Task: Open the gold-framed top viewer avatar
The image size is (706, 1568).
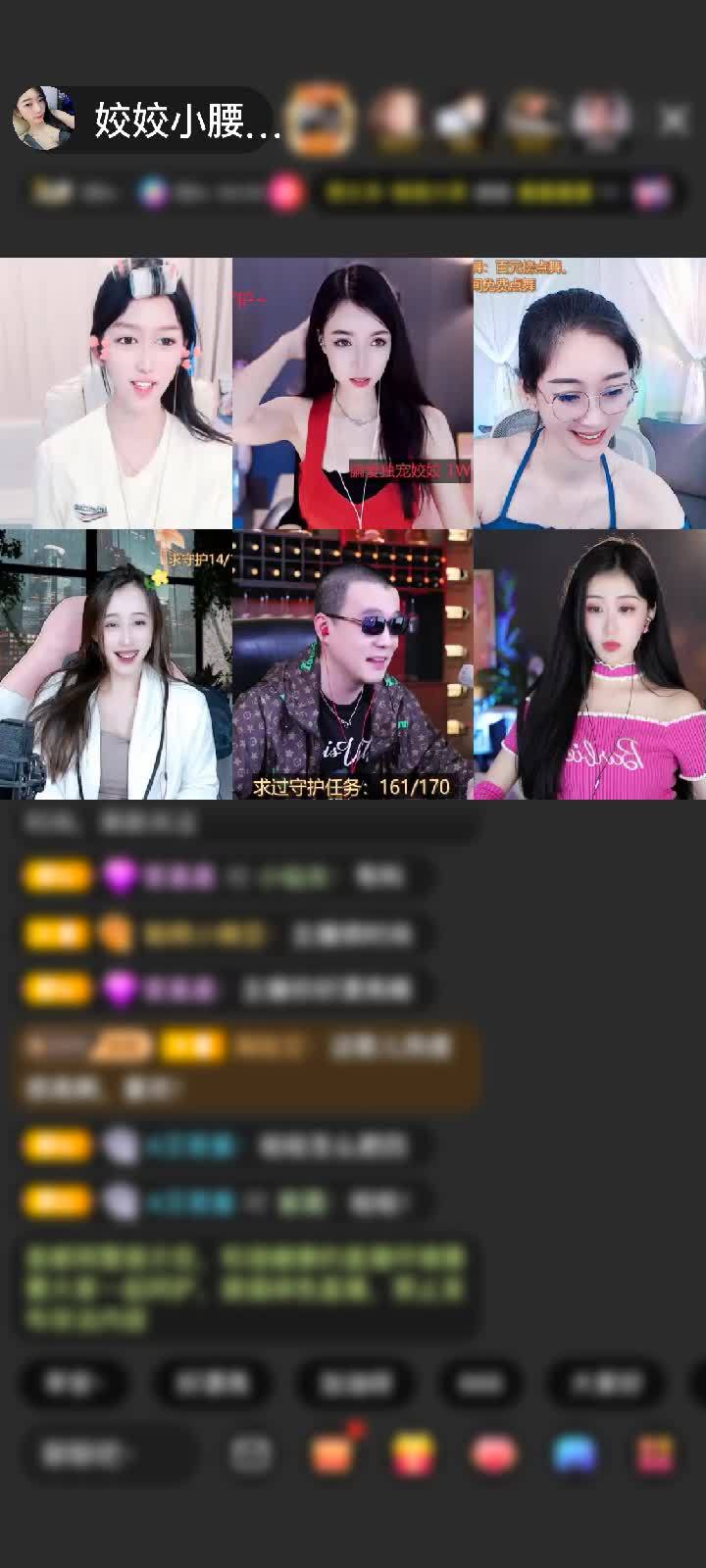Action: click(322, 120)
